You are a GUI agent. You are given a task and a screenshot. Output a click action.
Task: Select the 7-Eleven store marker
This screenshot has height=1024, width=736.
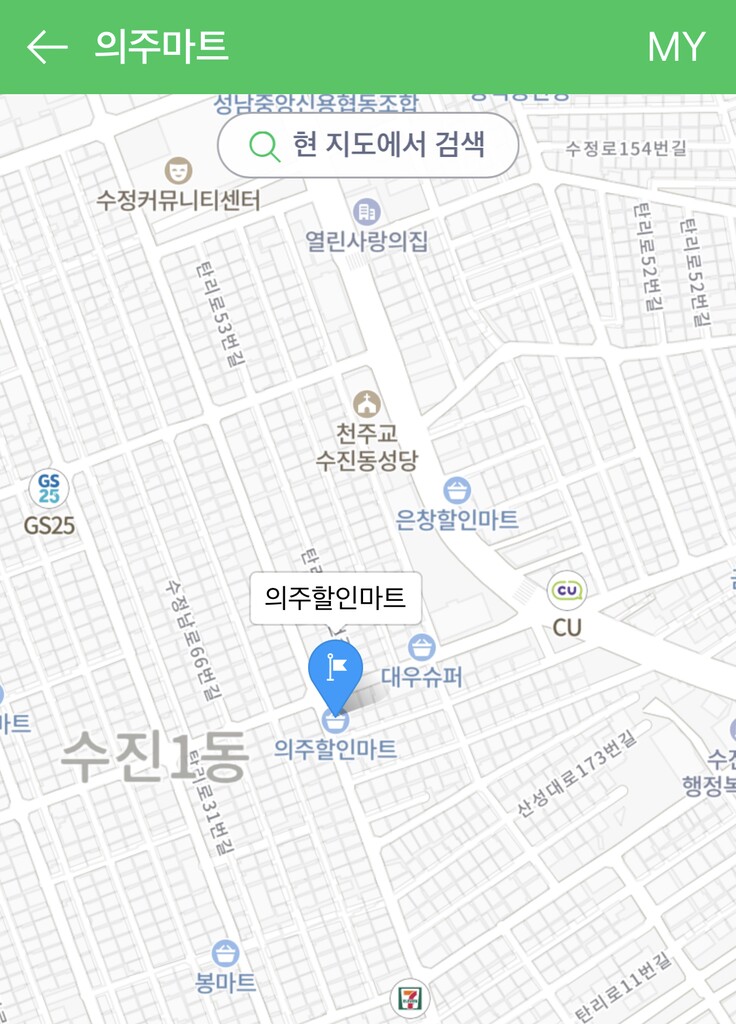point(409,997)
